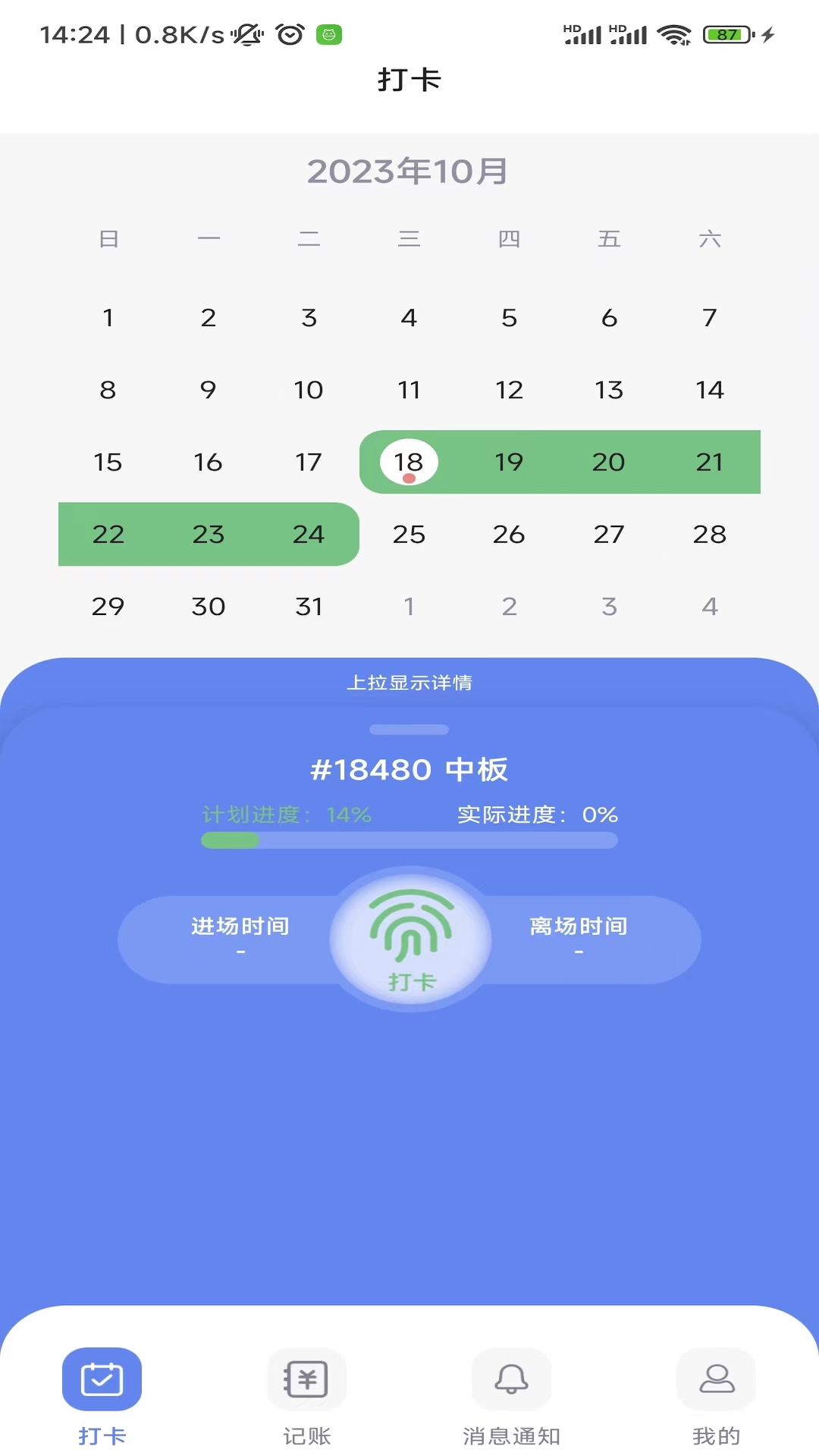Viewport: 819px width, 1456px height.
Task: Tap the 2023年10月 month header
Action: 409,170
